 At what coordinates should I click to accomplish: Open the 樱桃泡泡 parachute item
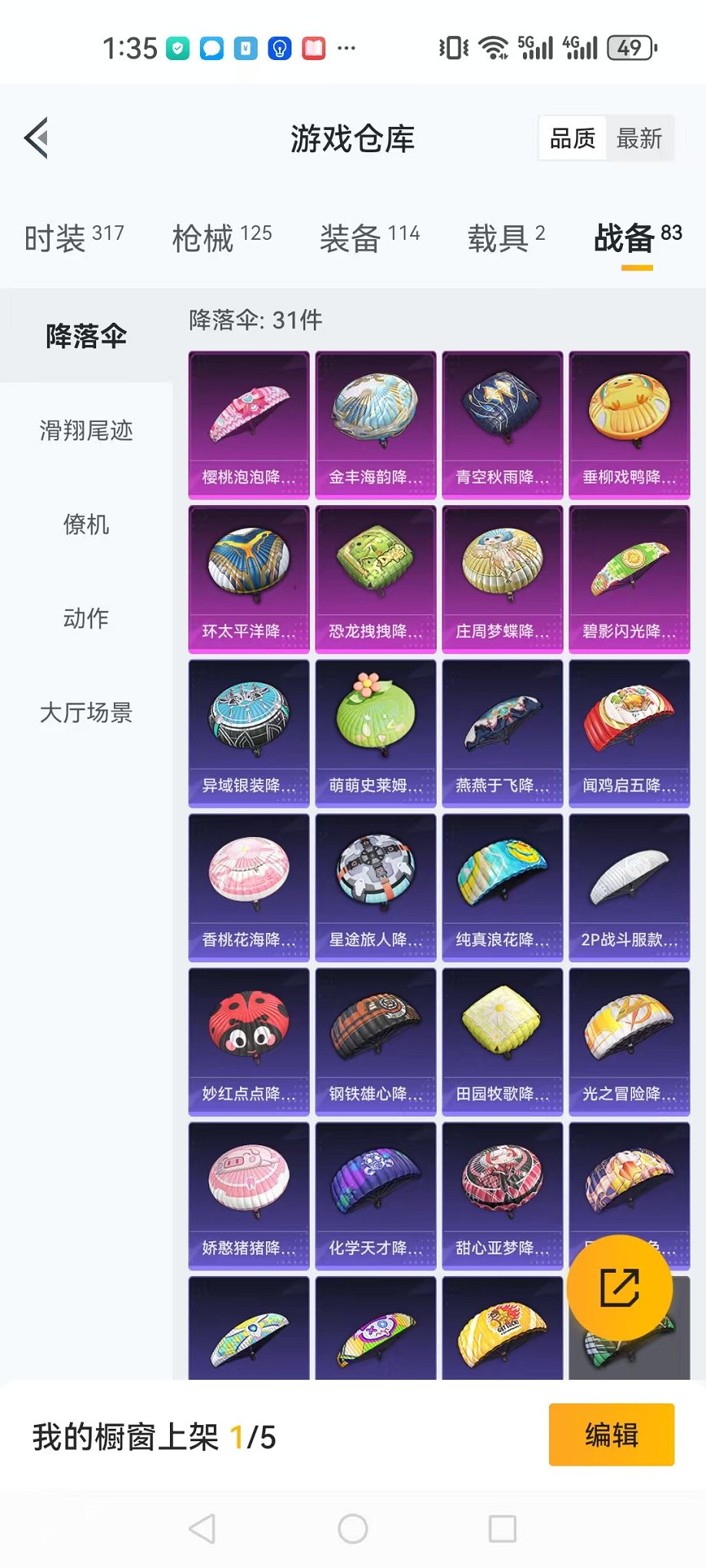(x=248, y=424)
